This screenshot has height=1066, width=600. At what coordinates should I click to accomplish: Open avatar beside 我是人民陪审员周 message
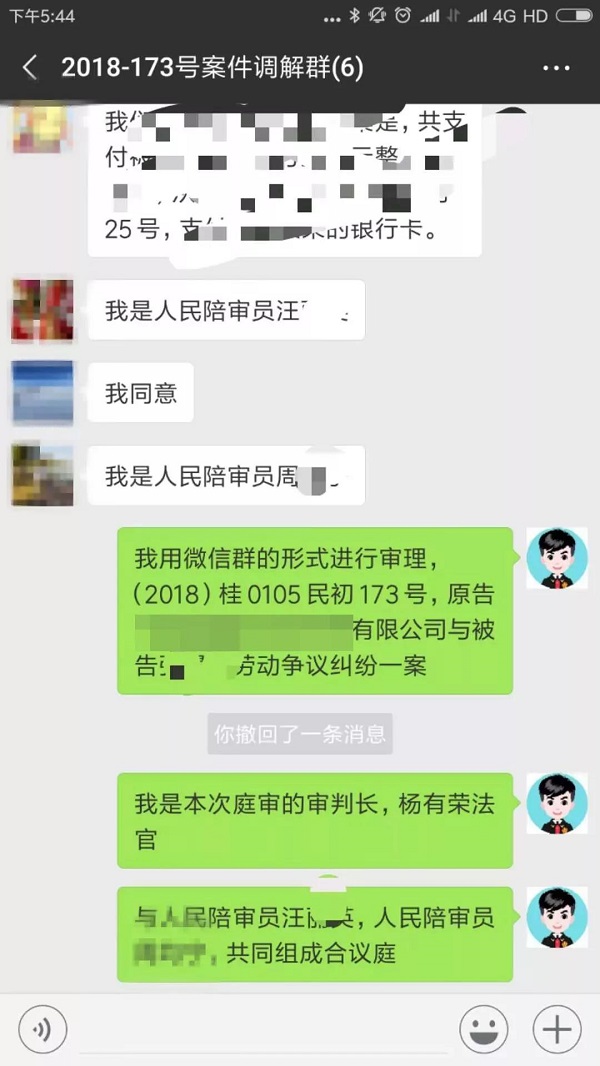(x=43, y=476)
